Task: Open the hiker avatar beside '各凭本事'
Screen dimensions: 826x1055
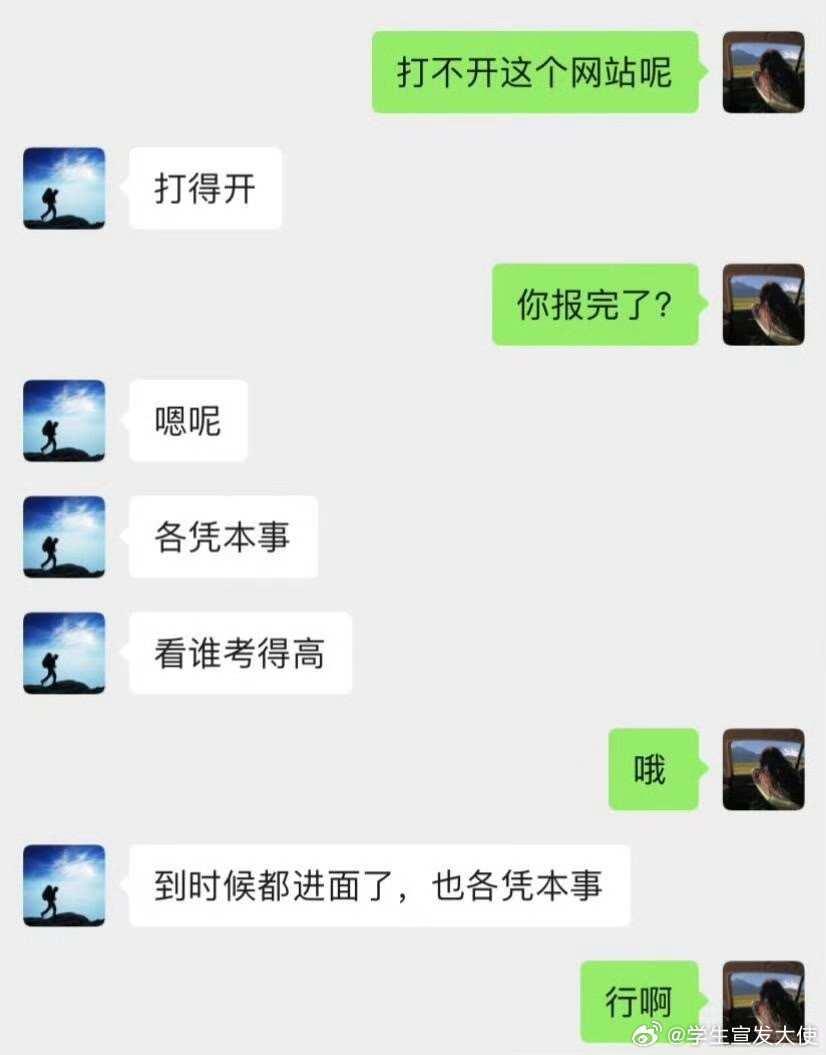Action: (x=64, y=537)
